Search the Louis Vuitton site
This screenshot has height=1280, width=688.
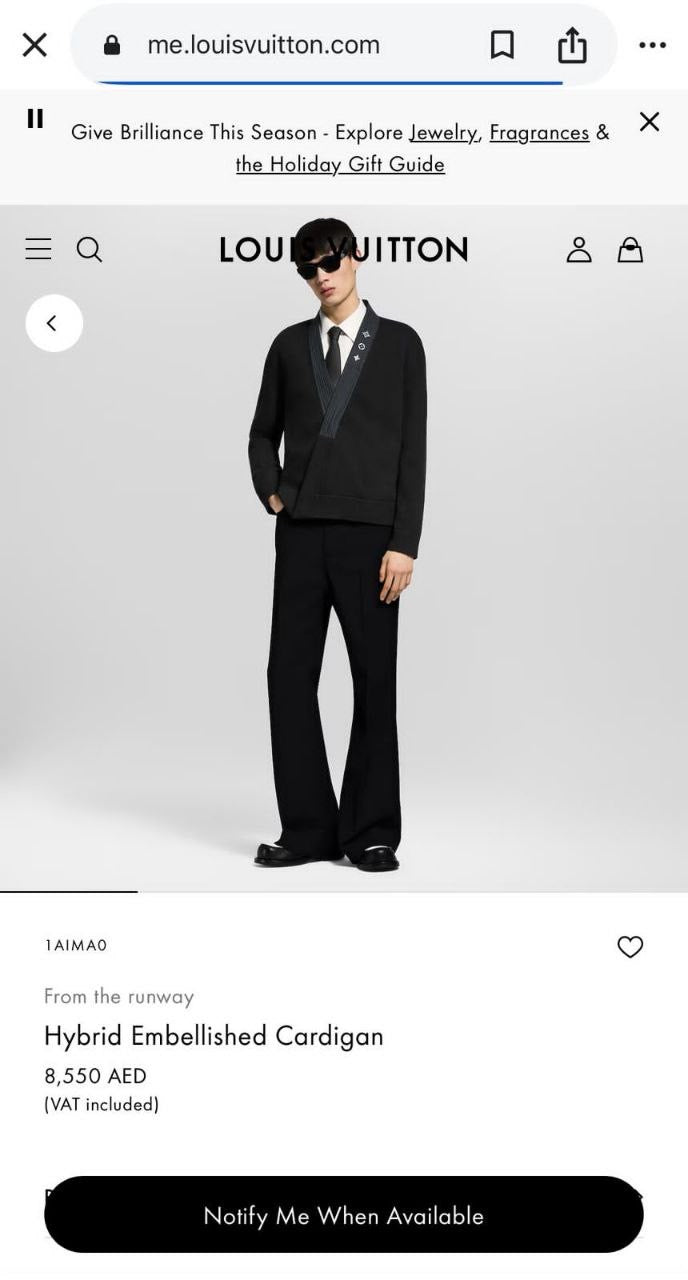(x=89, y=249)
